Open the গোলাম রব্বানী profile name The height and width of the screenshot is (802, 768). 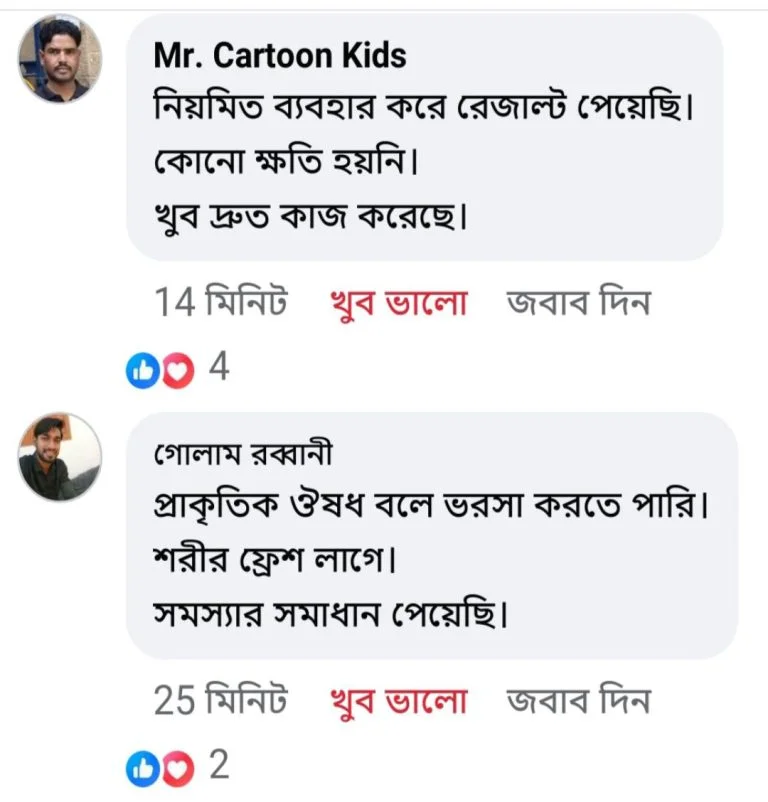[x=242, y=455]
